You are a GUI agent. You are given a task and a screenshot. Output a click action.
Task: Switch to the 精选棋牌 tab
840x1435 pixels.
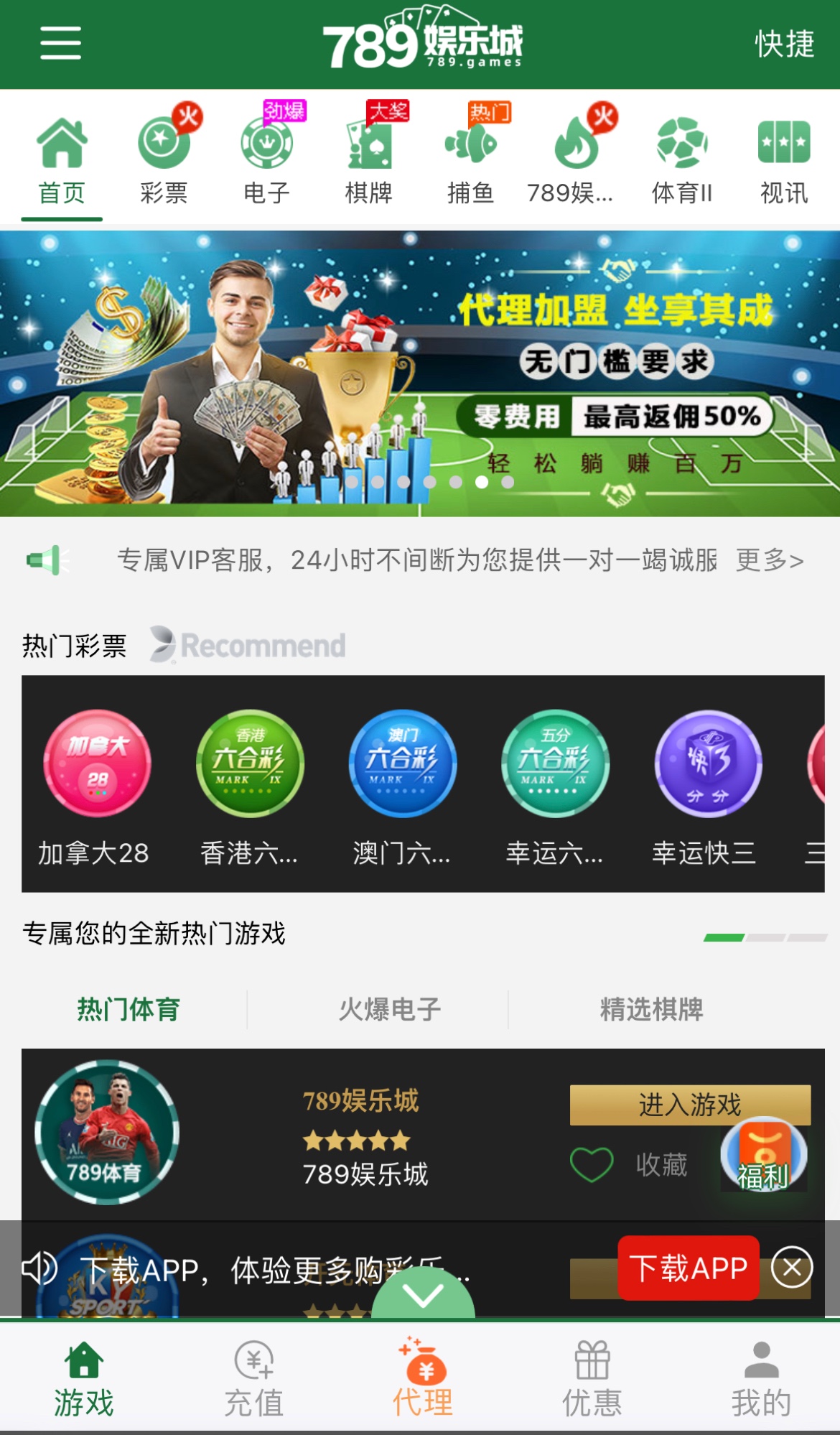click(651, 1009)
